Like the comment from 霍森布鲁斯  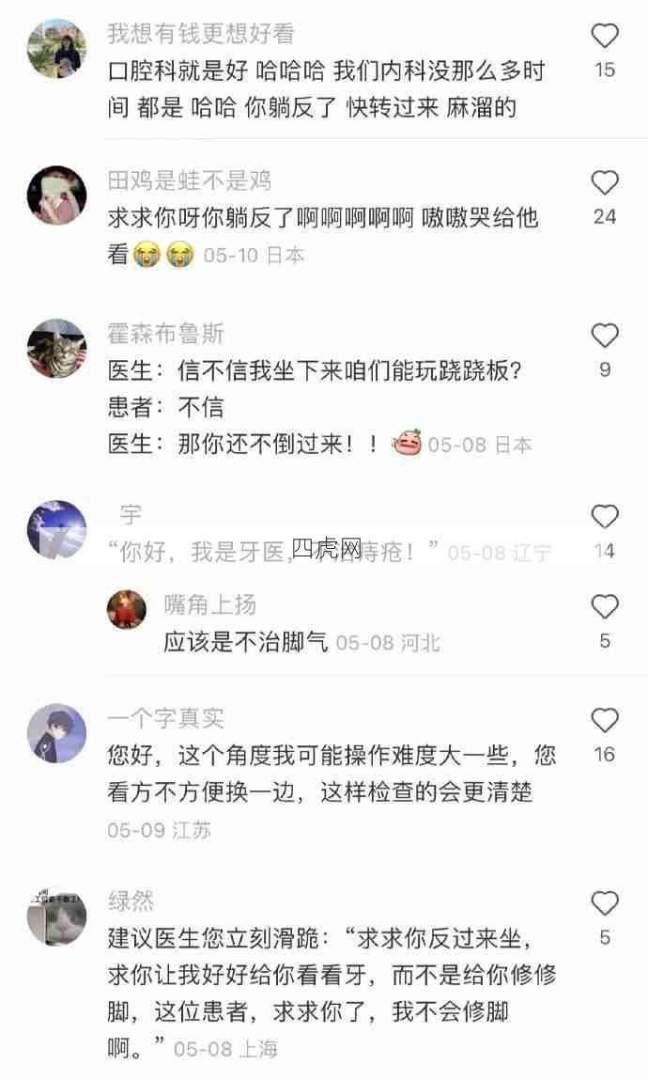[x=605, y=335]
